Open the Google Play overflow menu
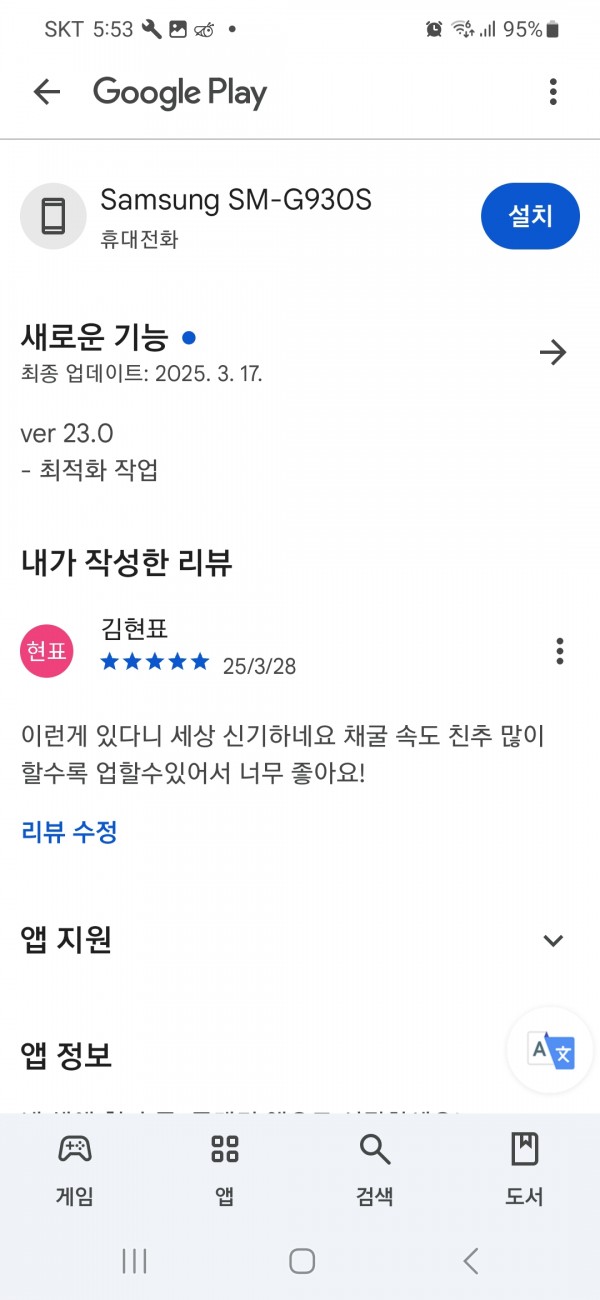600x1300 pixels. [553, 93]
